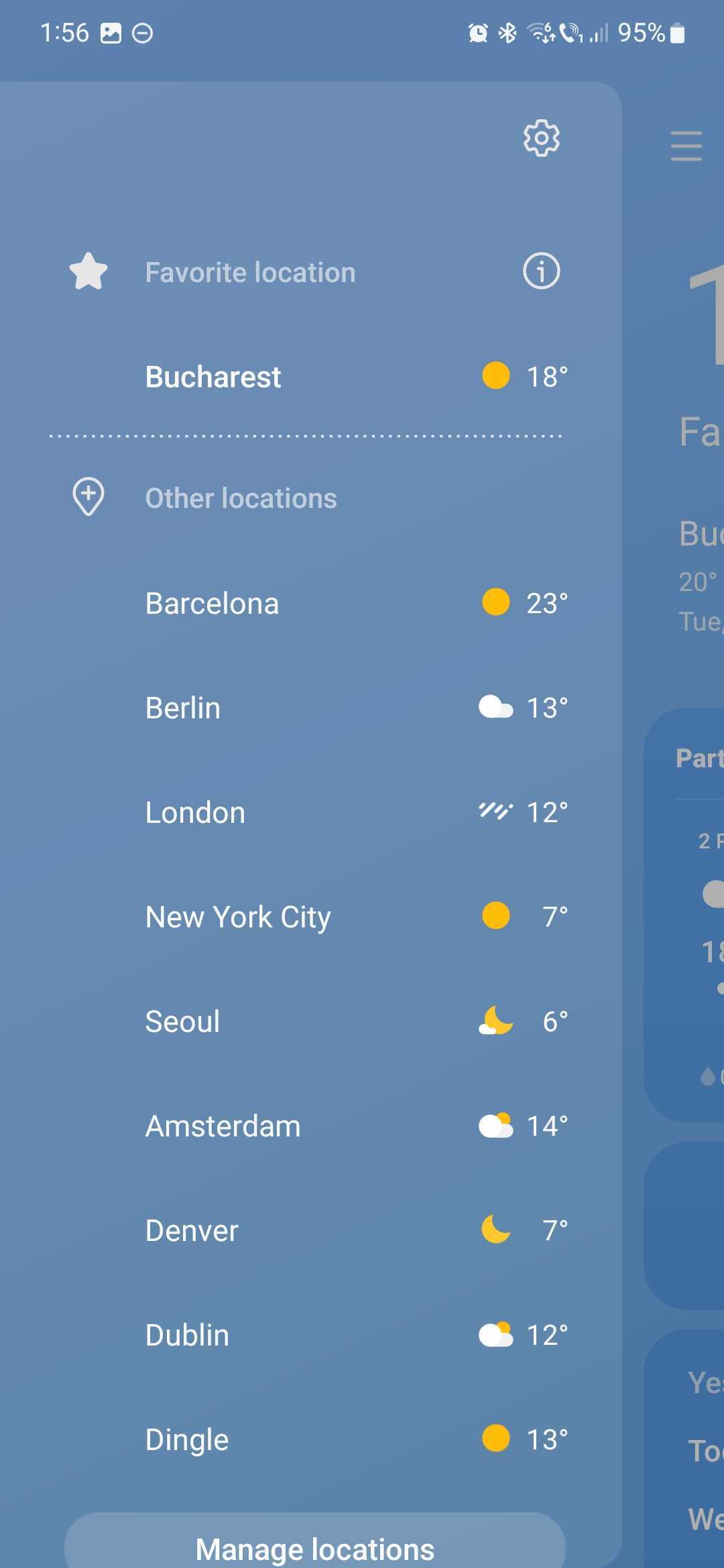The height and width of the screenshot is (1568, 724).
Task: View Dublin weather
Action: click(x=187, y=1335)
